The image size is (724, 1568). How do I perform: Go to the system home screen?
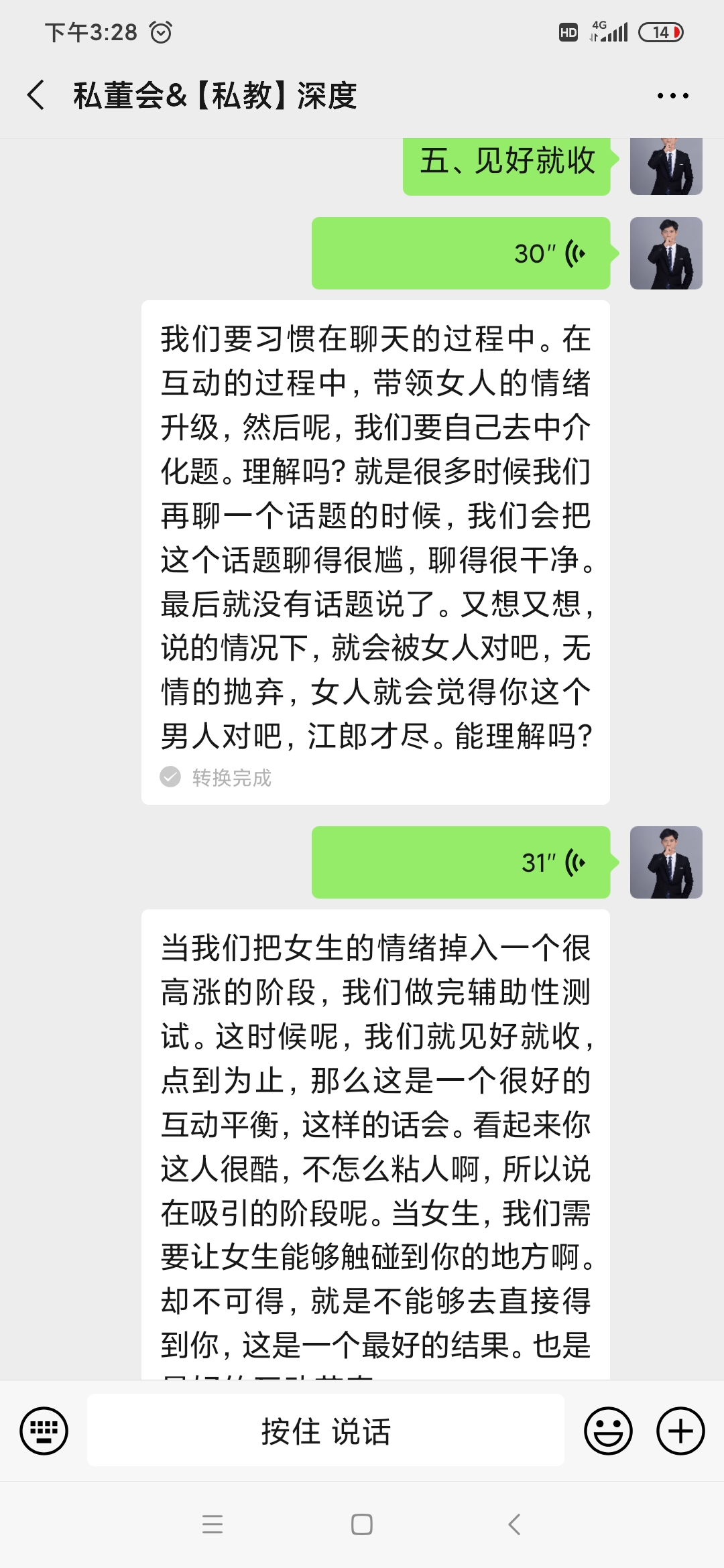pyautogui.click(x=362, y=1524)
